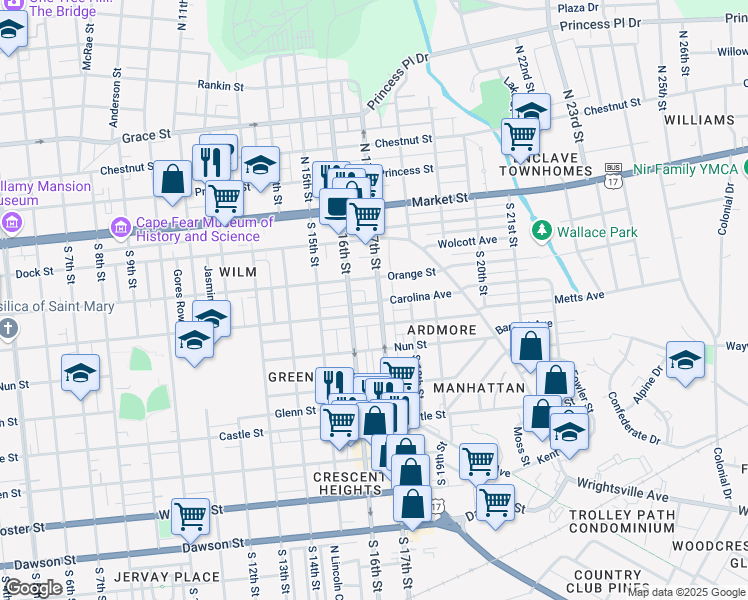Open Wallace Park place marker
Screen dimensions: 748x600
point(542,231)
